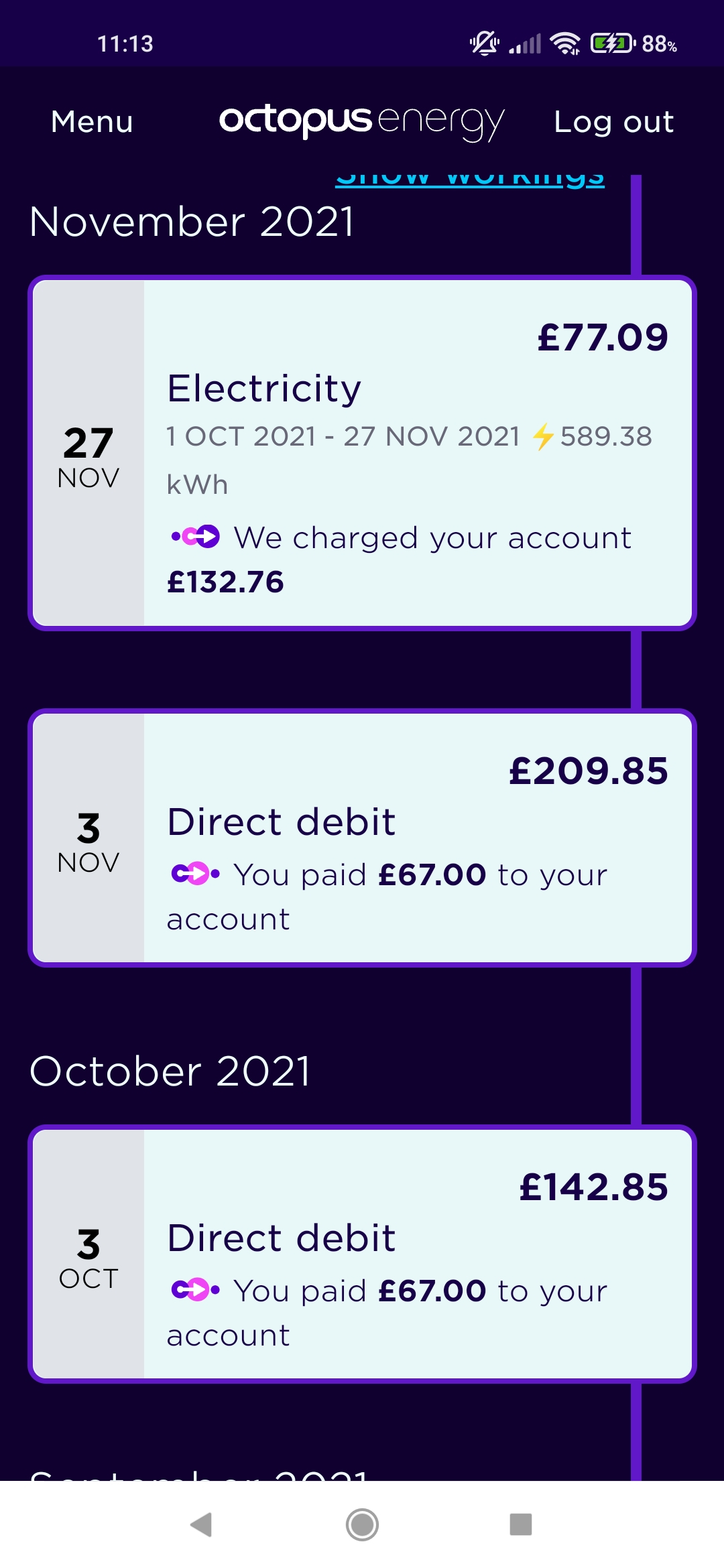Open the 3 Nov Direct debit card

[362, 838]
